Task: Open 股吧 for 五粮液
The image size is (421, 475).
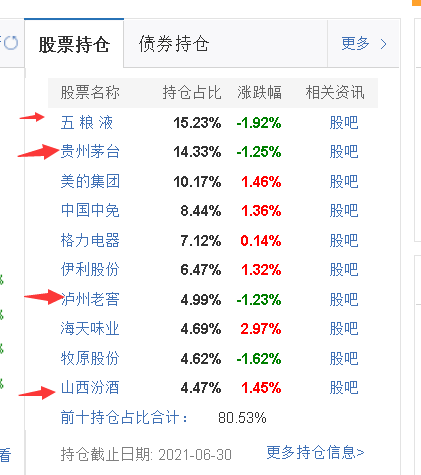Action: pos(344,123)
